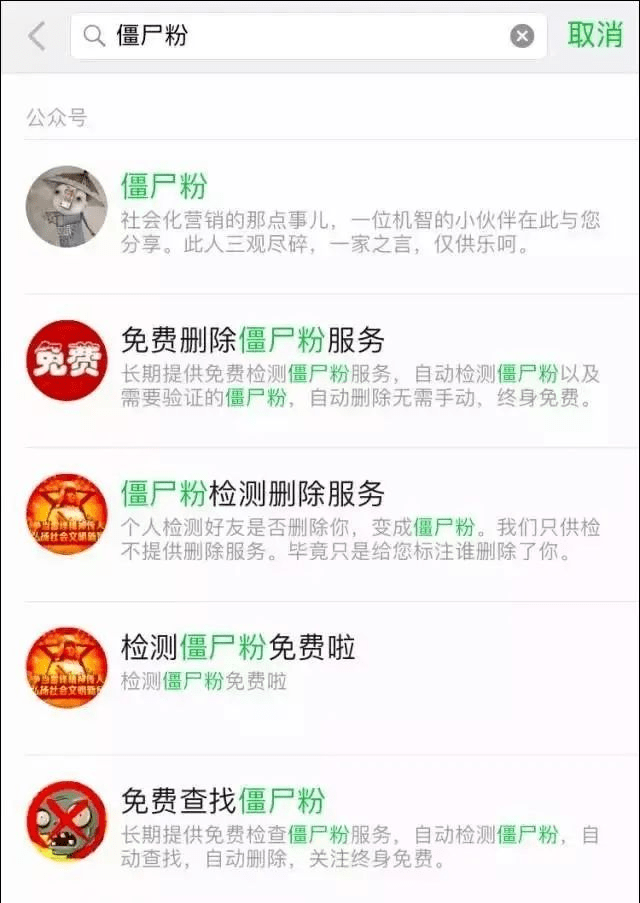
Task: Cancel the search with 取消
Action: click(595, 35)
